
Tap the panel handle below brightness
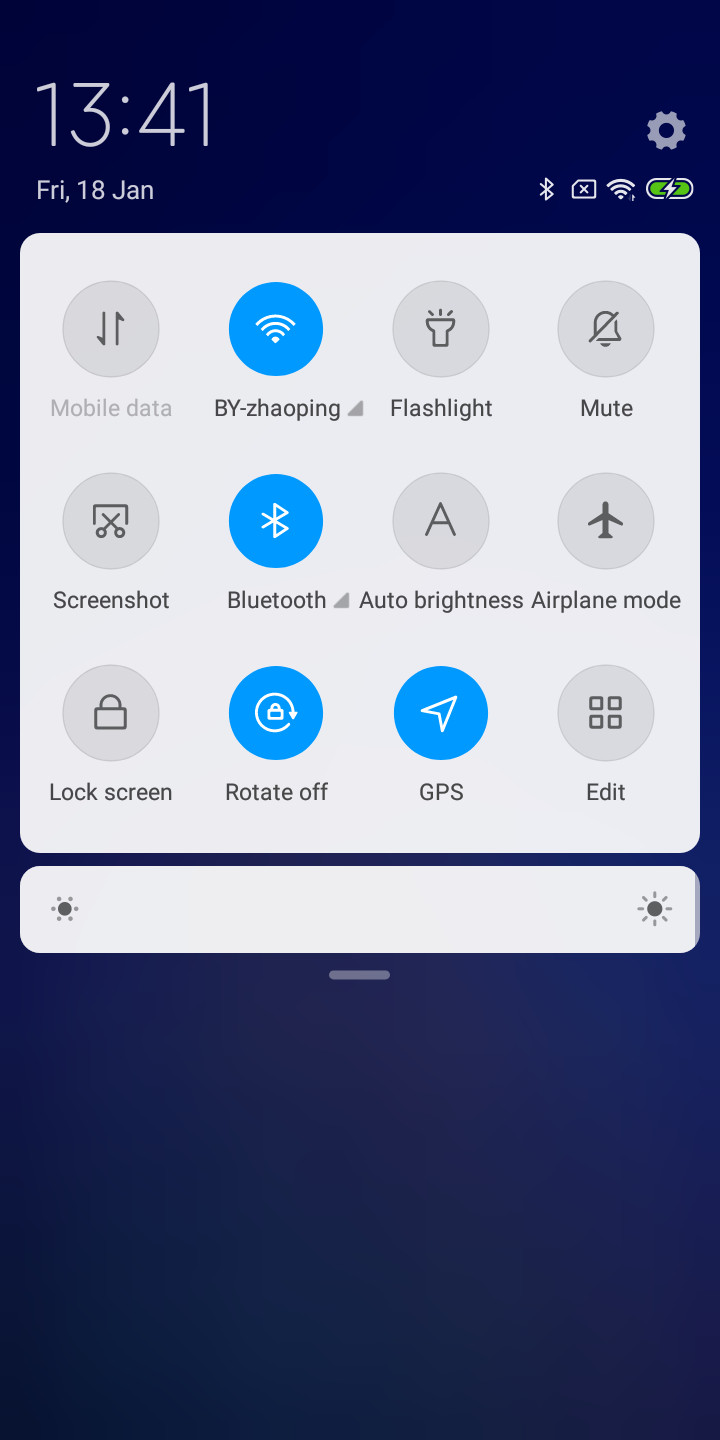(x=360, y=975)
